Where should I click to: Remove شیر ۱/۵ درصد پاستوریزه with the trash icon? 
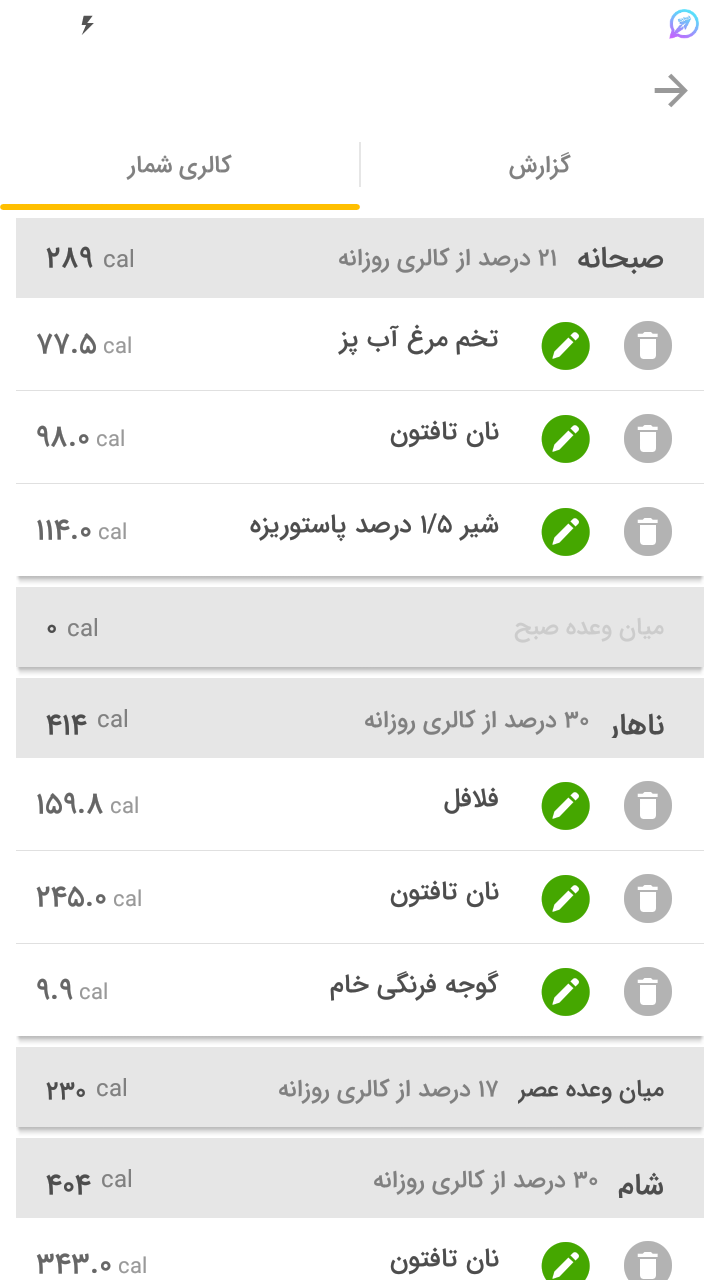(x=648, y=532)
